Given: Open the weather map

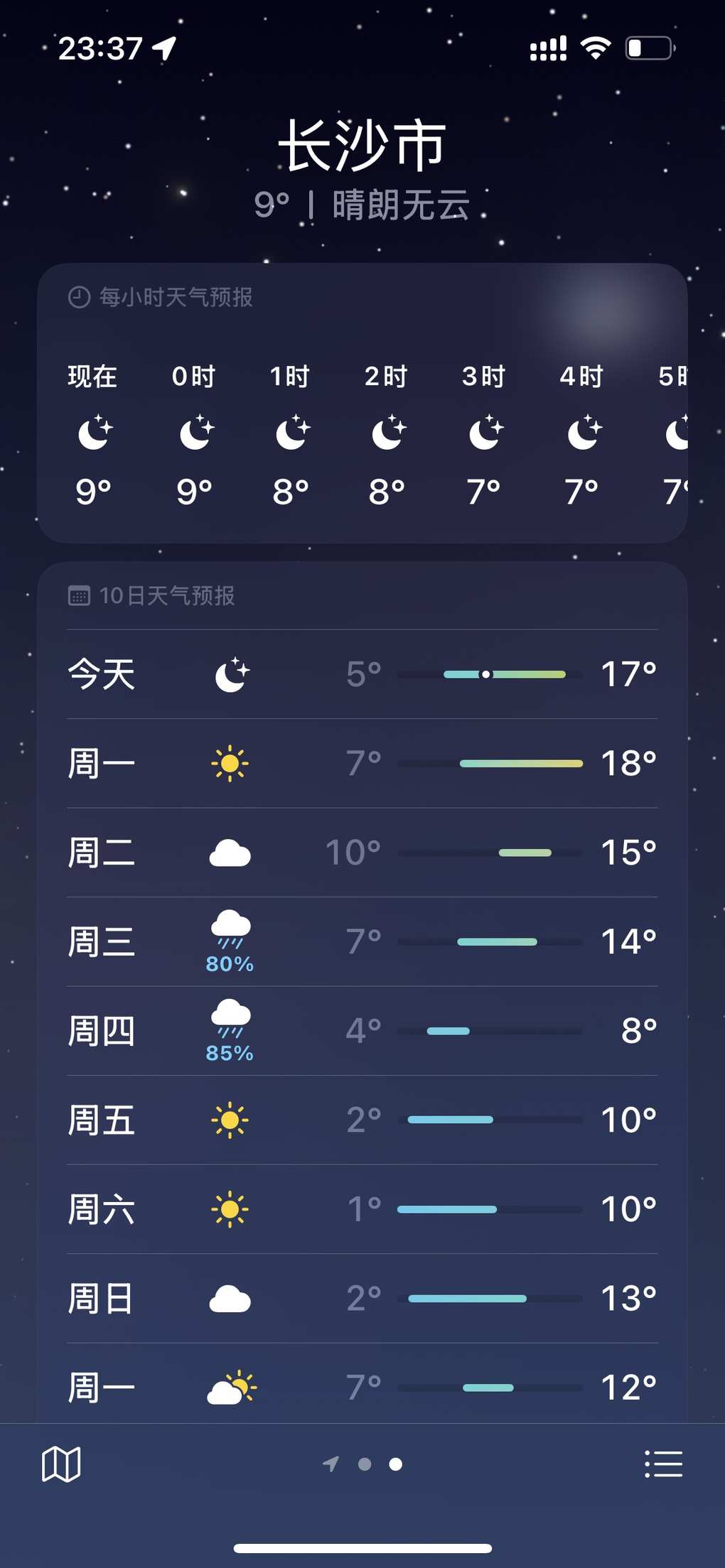Looking at the screenshot, I should tap(61, 1464).
